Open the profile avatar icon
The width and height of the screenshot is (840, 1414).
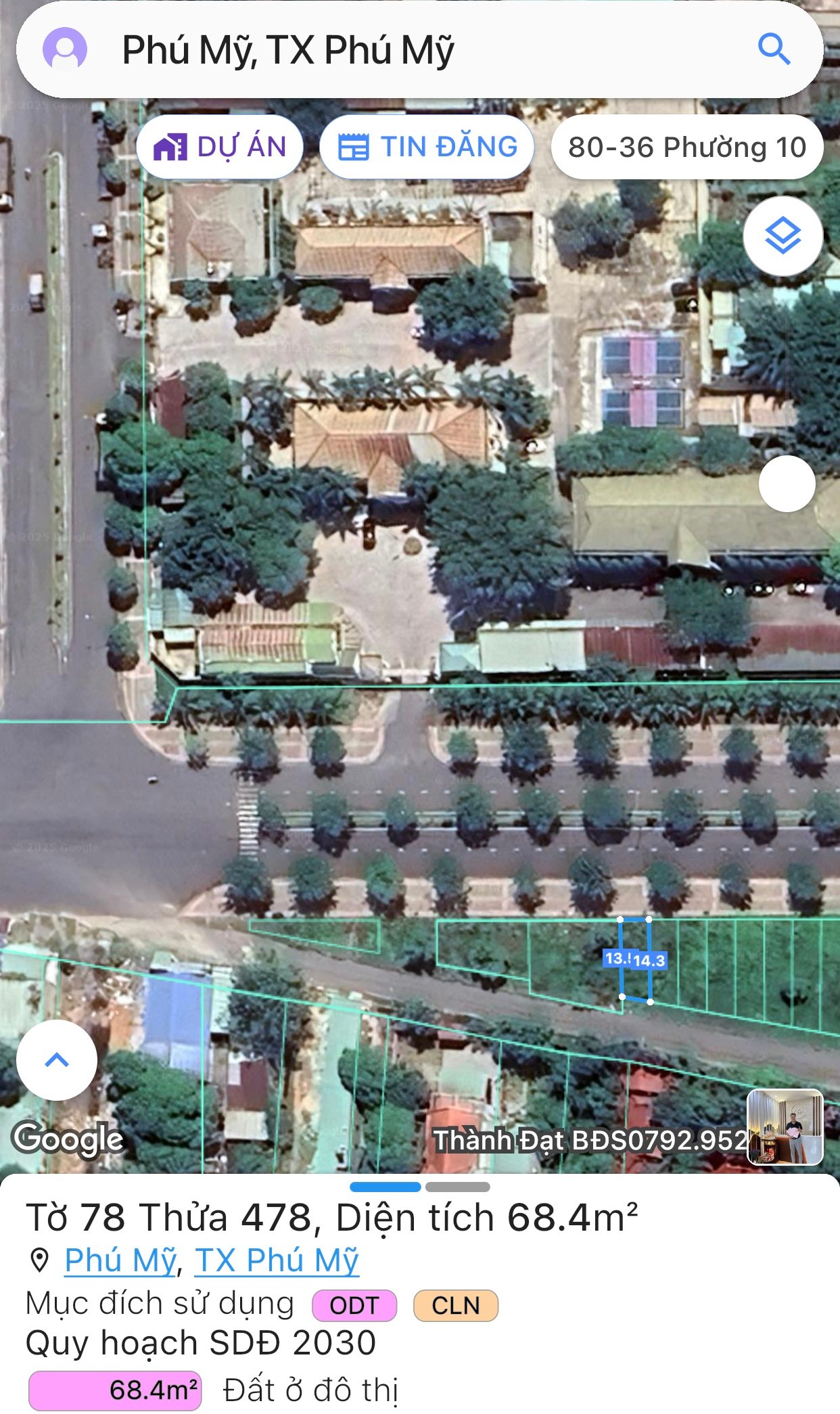tap(65, 49)
